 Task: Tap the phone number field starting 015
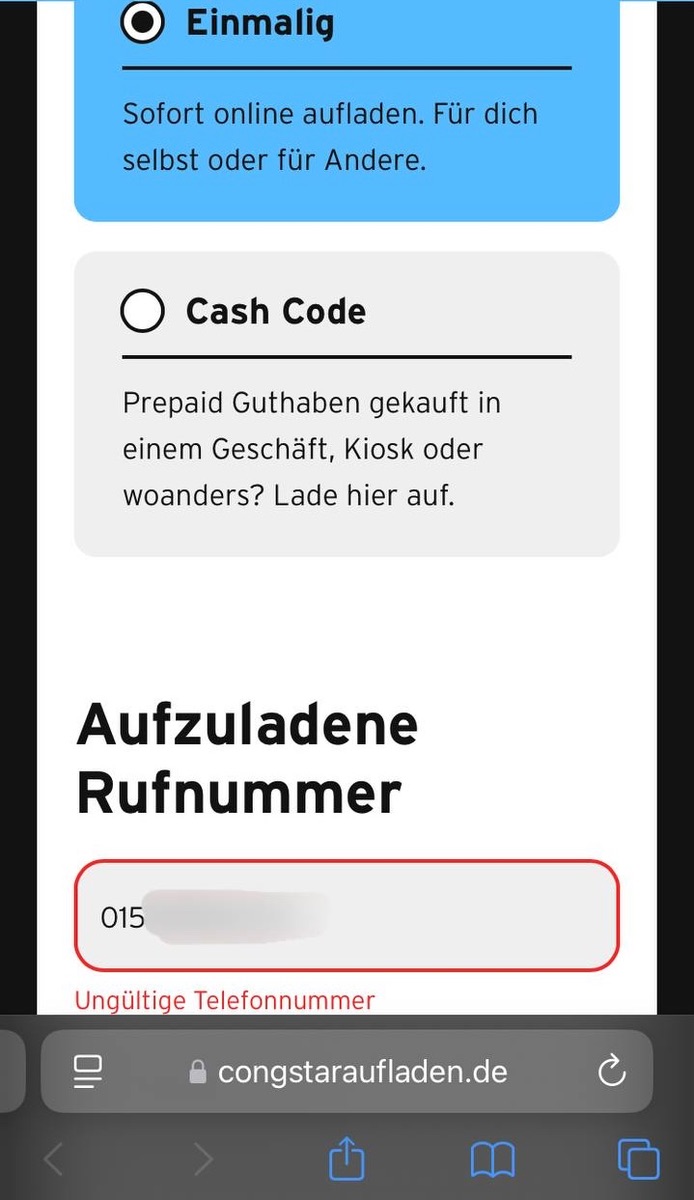coord(346,916)
